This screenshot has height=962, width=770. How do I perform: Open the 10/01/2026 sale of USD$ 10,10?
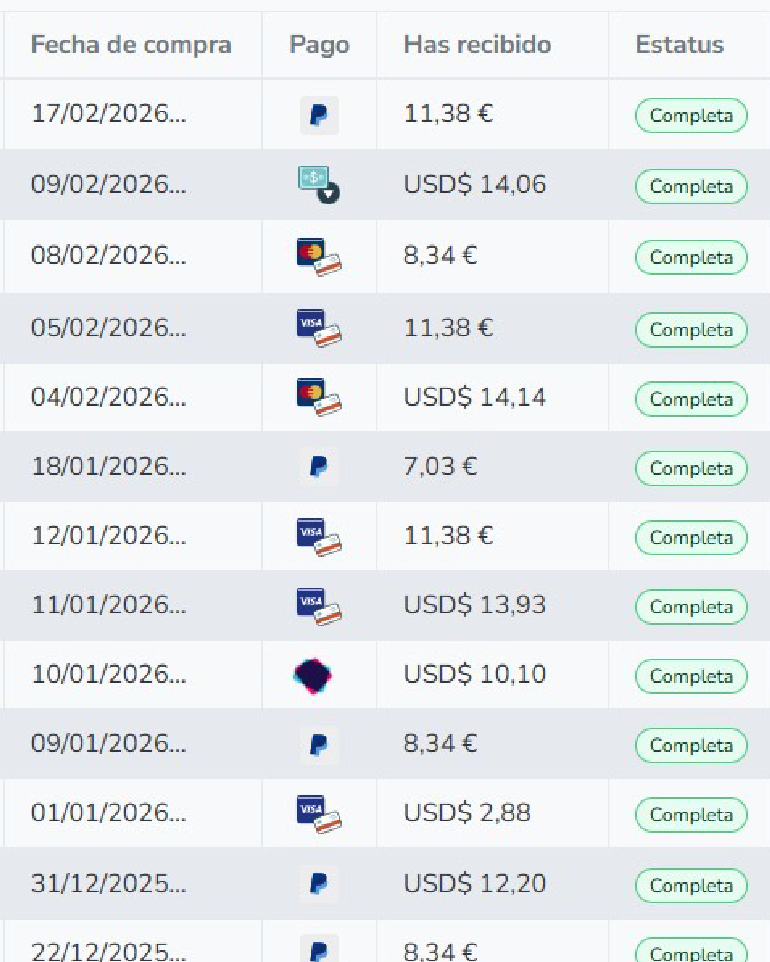[x=109, y=675]
